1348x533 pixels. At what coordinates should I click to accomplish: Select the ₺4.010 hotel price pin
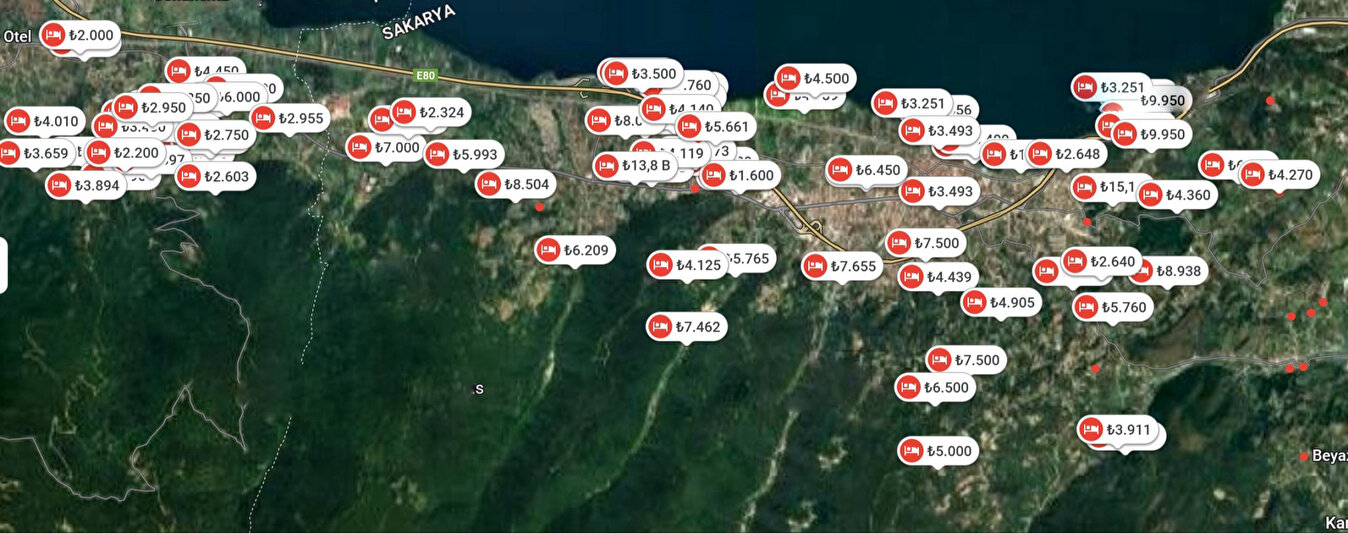(44, 122)
